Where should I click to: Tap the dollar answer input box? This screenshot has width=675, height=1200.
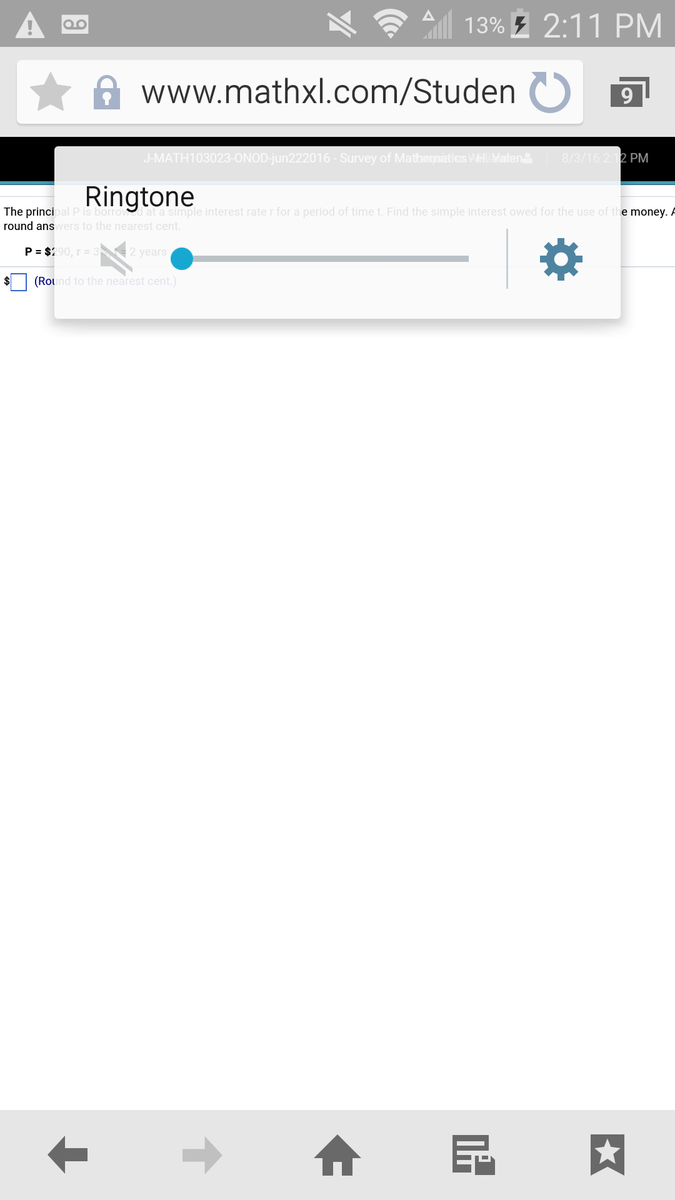coord(18,282)
